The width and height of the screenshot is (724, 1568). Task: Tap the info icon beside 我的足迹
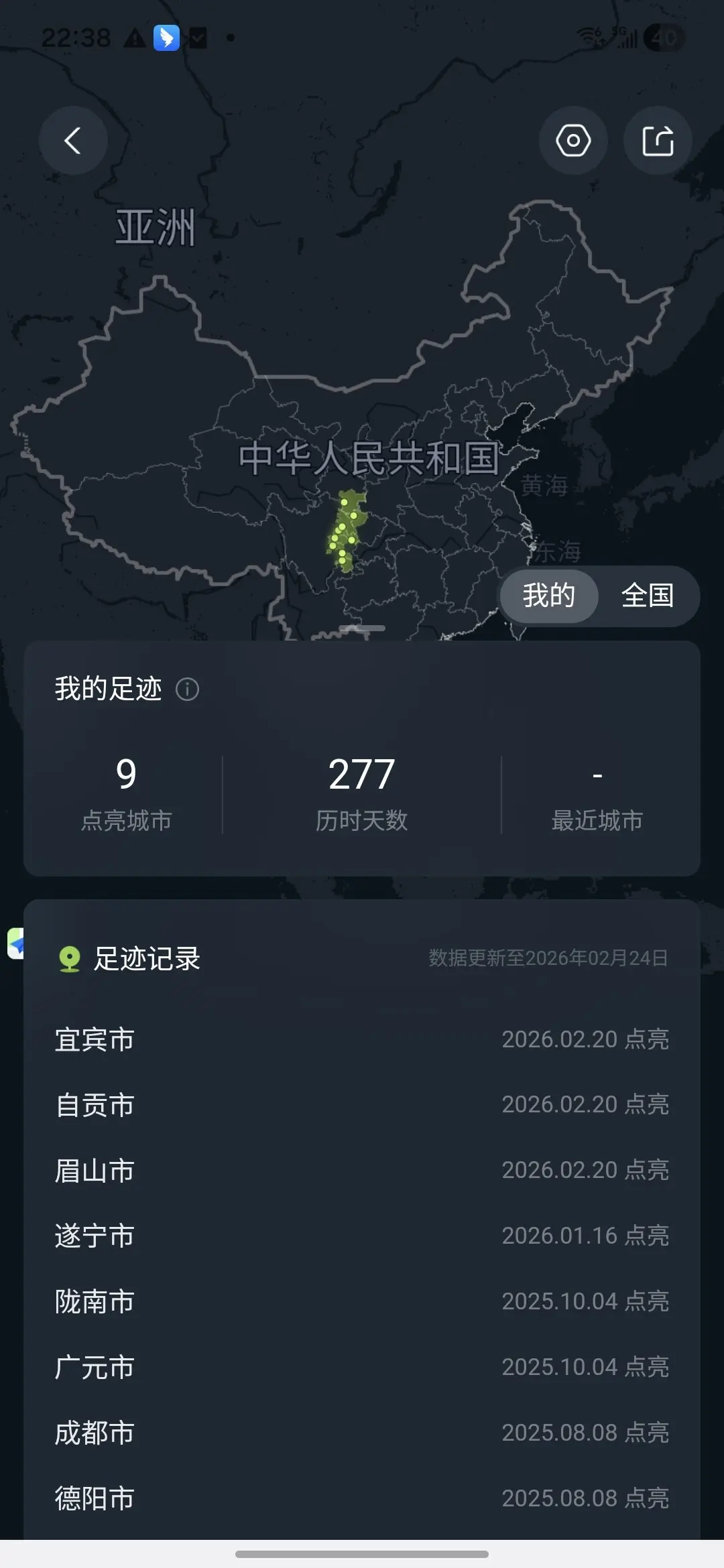click(187, 689)
